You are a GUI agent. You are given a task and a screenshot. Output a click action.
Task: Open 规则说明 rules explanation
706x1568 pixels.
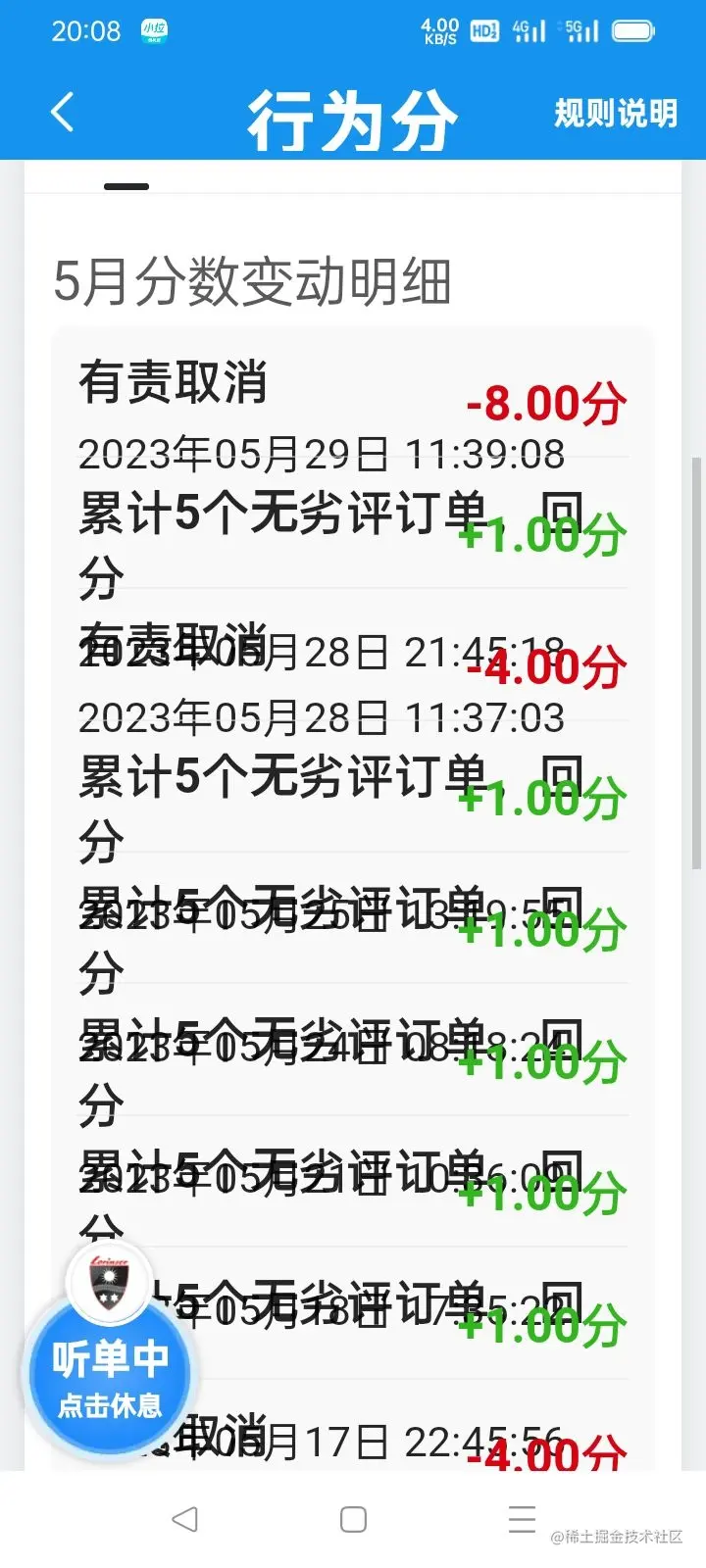click(x=615, y=114)
